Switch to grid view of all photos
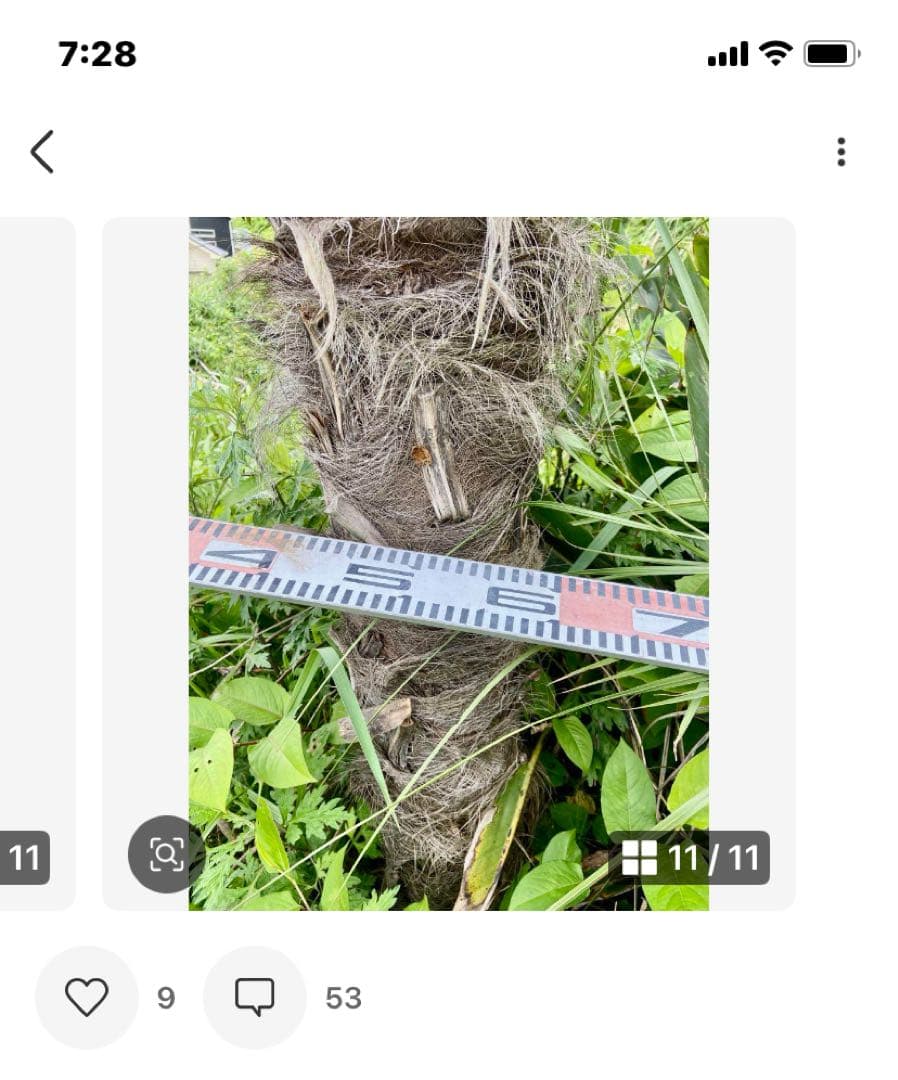 click(x=641, y=857)
